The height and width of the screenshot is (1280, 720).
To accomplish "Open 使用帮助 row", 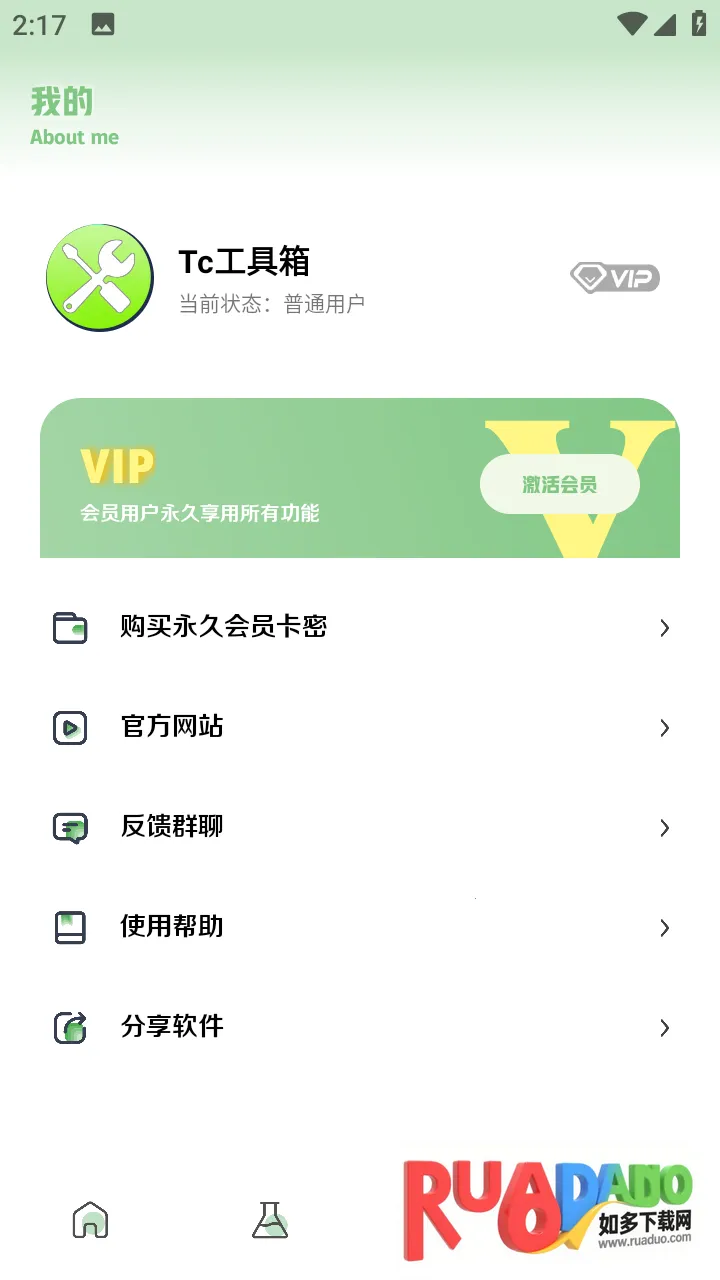I will click(x=360, y=927).
